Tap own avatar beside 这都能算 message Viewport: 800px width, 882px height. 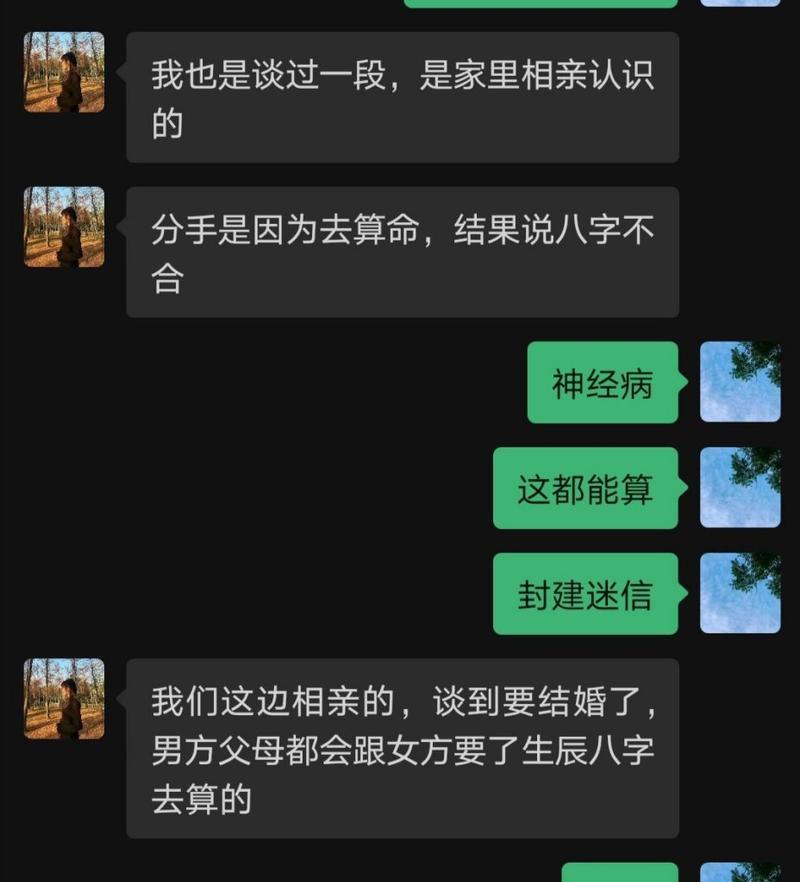740,488
